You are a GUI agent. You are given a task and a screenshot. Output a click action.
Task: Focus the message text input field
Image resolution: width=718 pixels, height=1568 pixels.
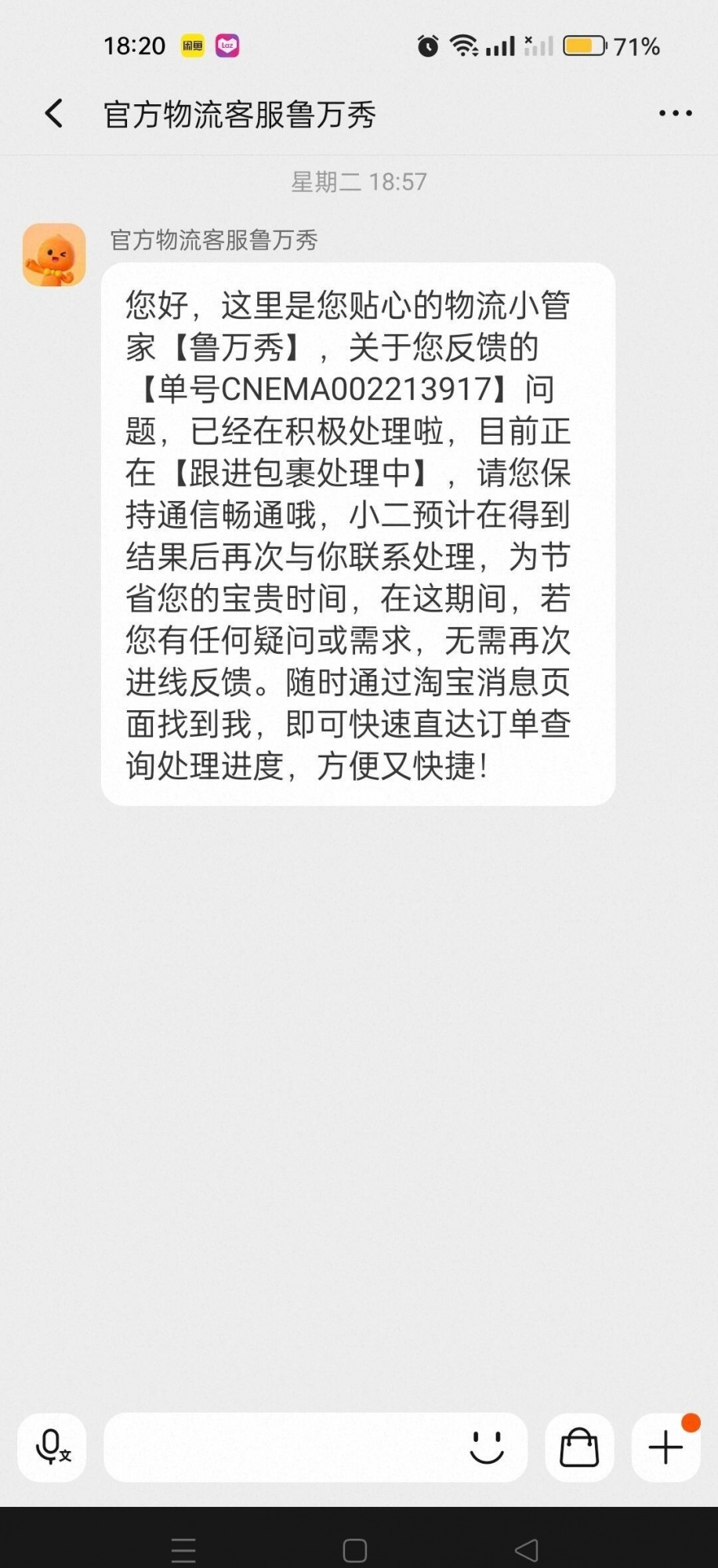coord(282,1447)
